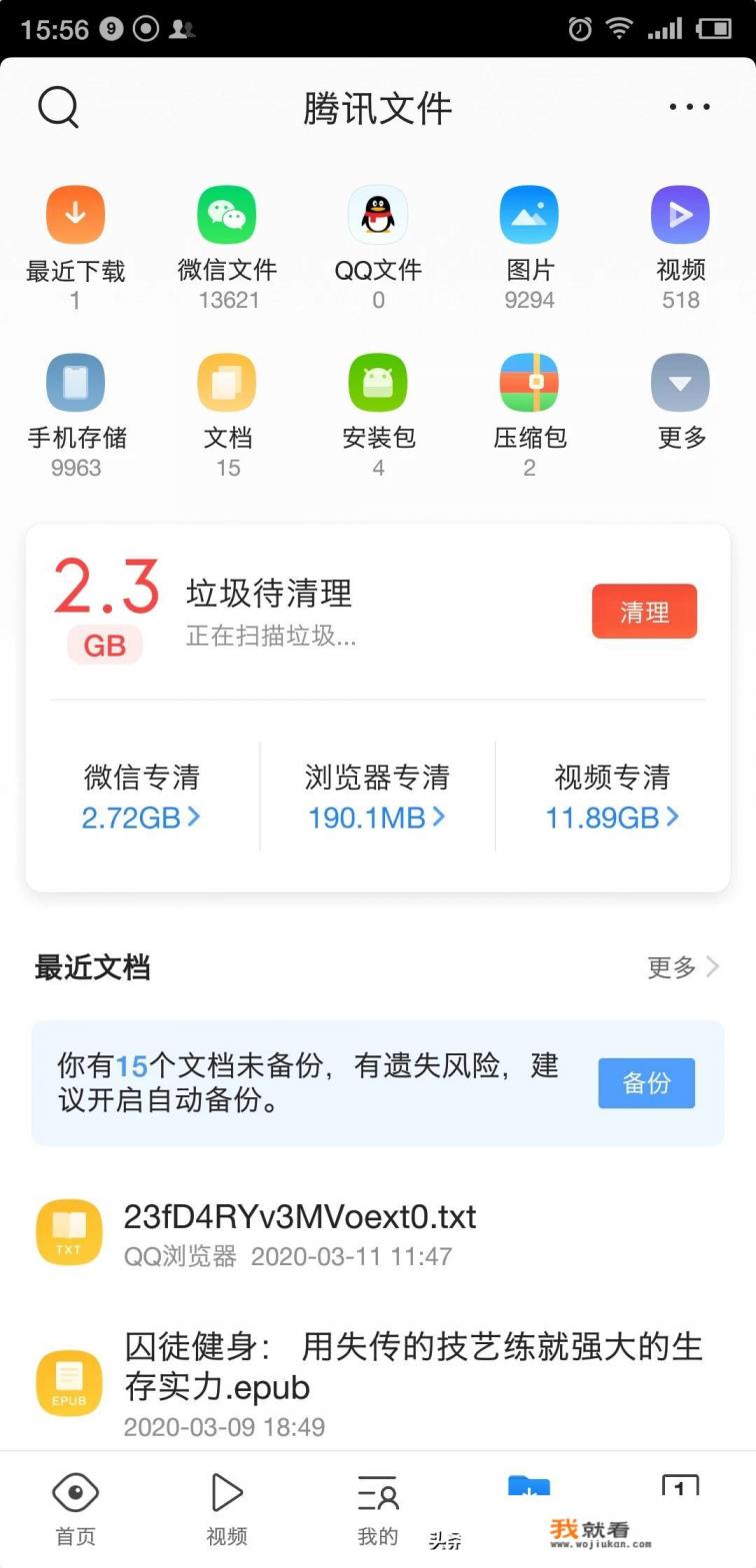The height and width of the screenshot is (1568, 756).
Task: Tap the red 清理 button
Action: point(644,612)
